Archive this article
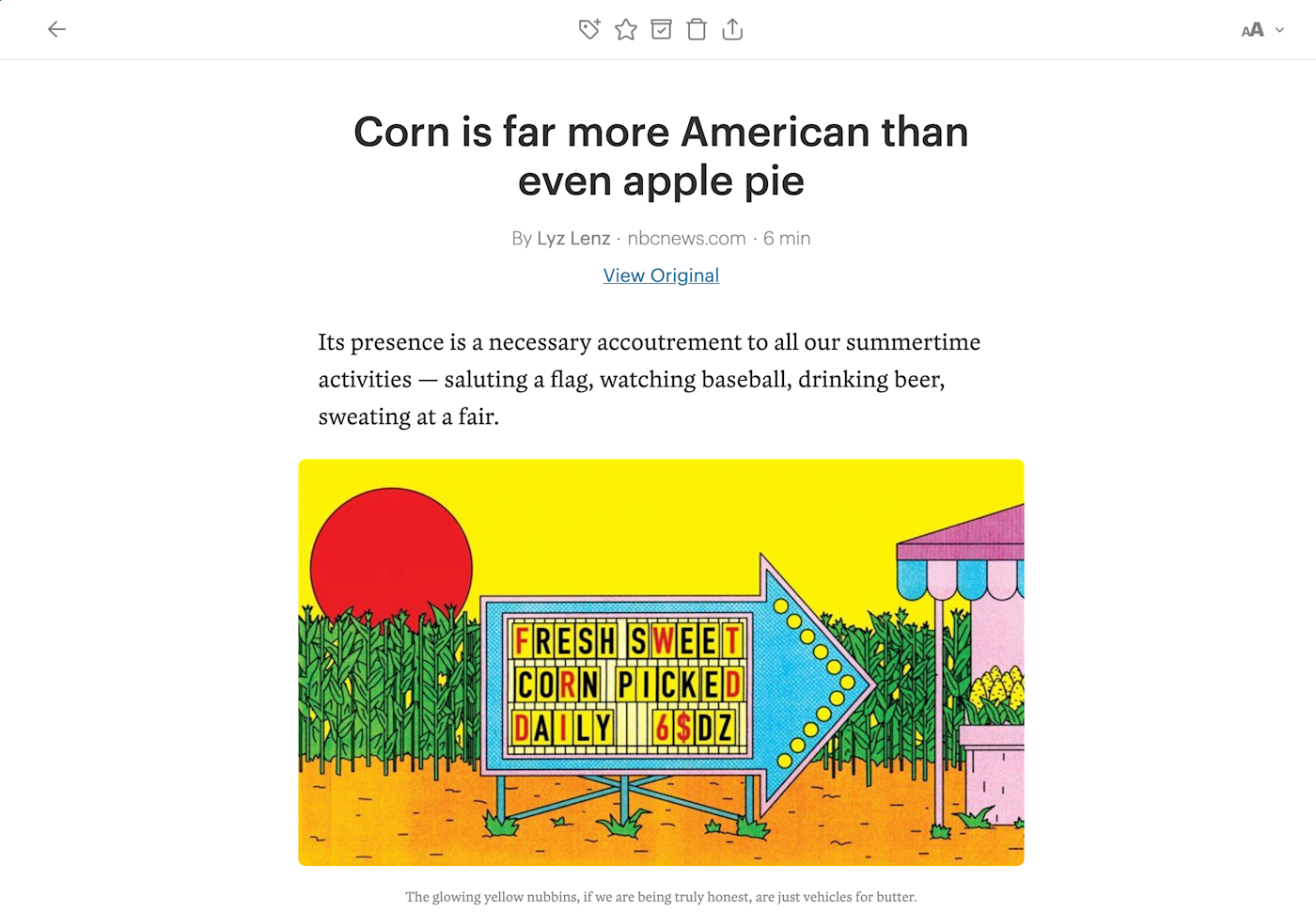The image size is (1316, 912). (662, 29)
